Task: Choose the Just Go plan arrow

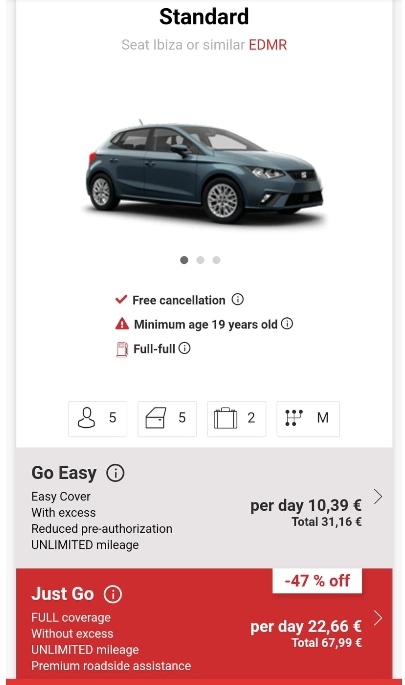Action: pyautogui.click(x=378, y=618)
